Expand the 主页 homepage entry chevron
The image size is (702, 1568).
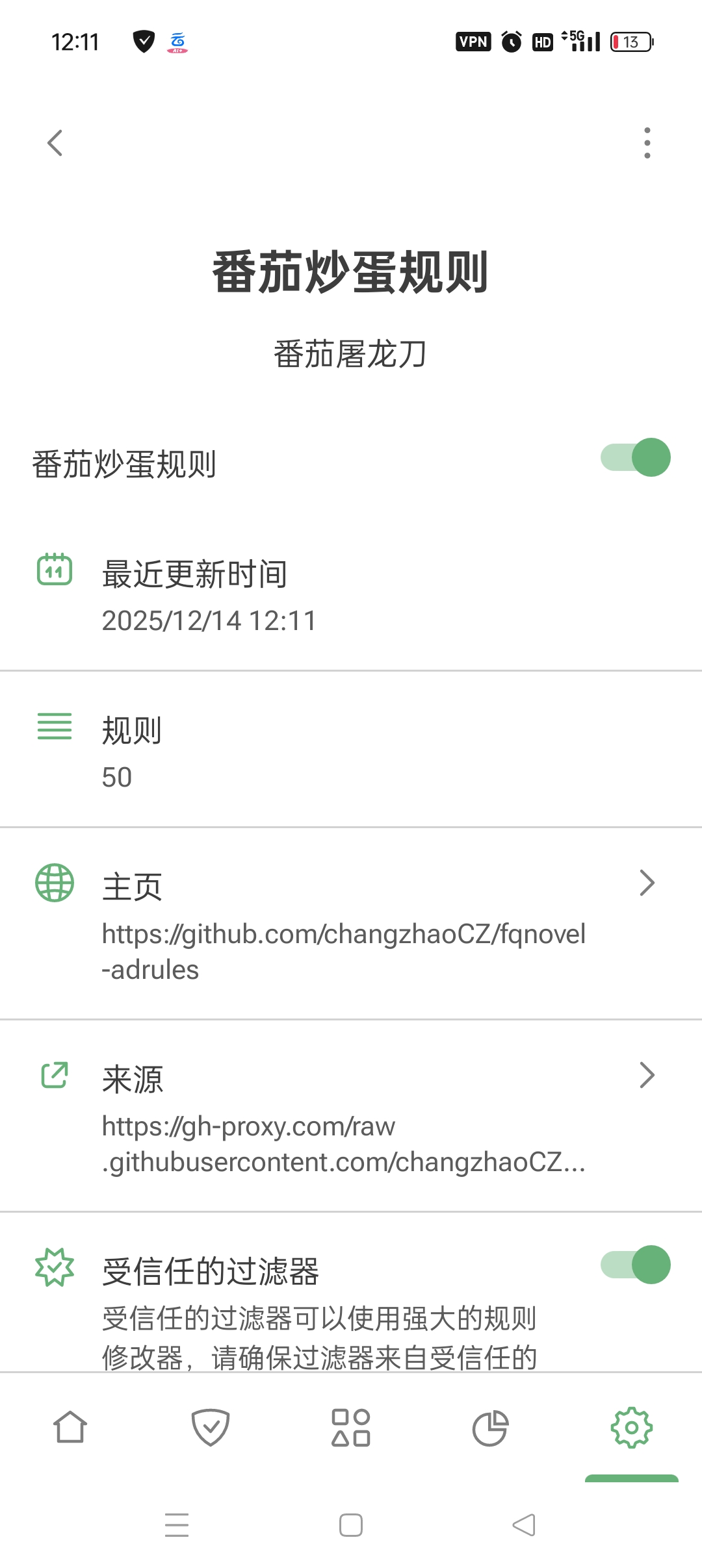[646, 882]
